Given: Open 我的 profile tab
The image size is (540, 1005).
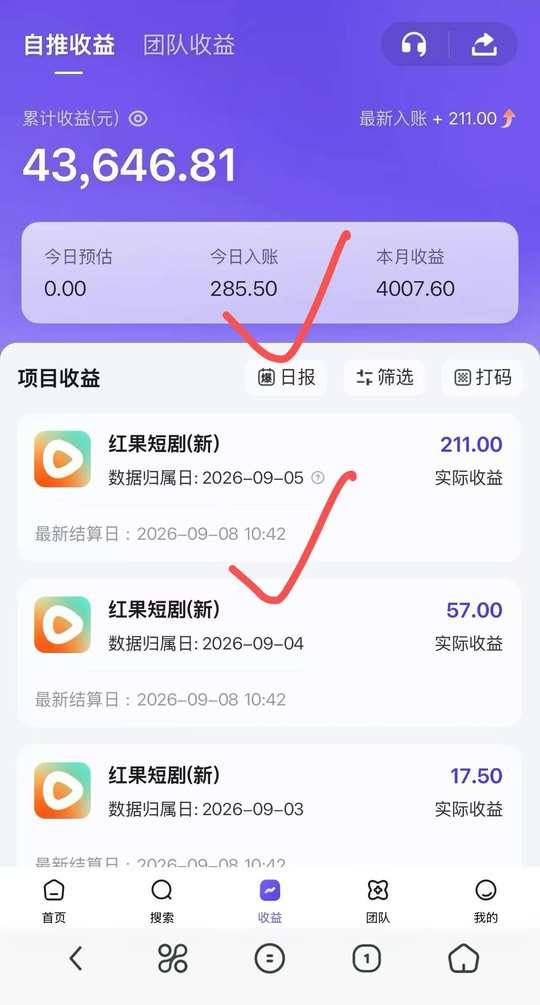Looking at the screenshot, I should (x=486, y=901).
